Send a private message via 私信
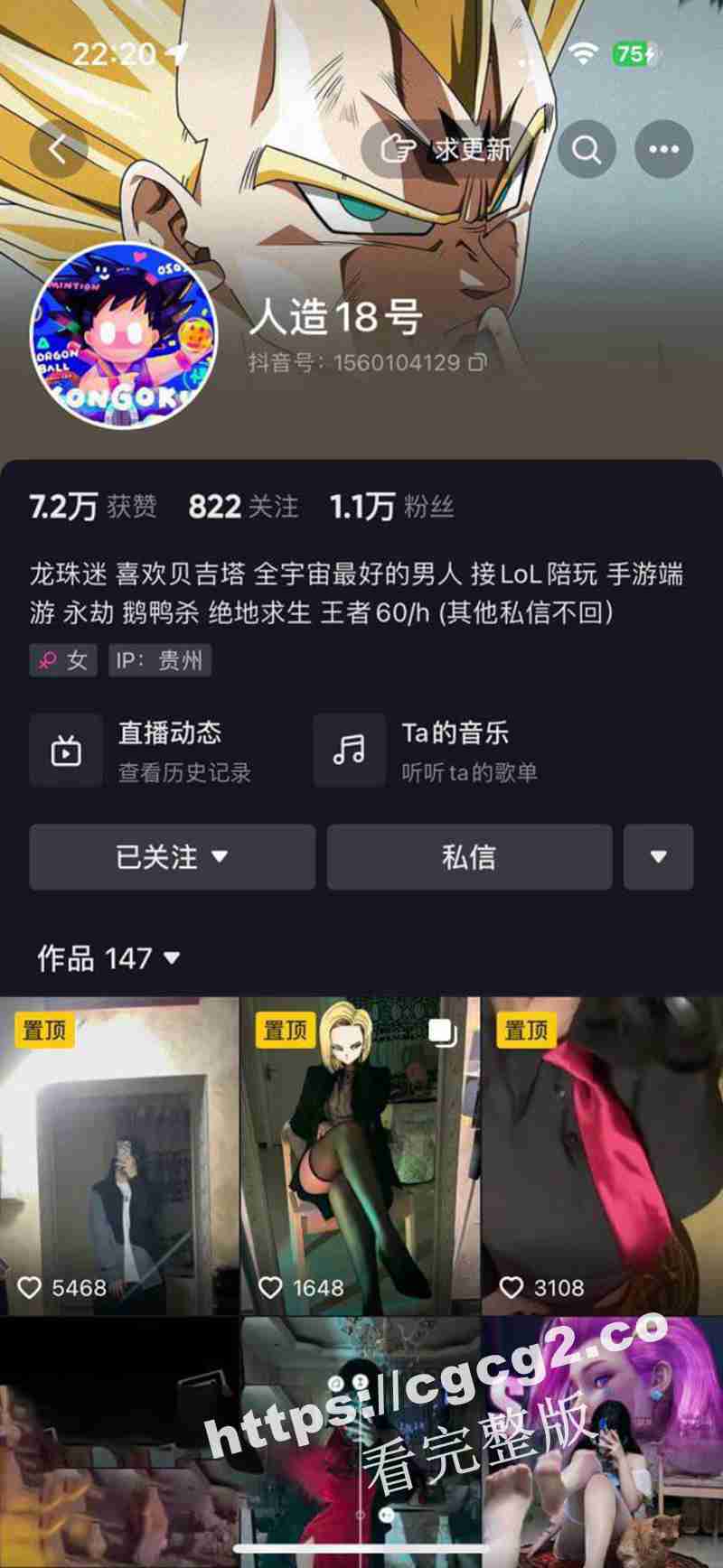Screen dimensions: 723x1568 pyautogui.click(x=469, y=857)
